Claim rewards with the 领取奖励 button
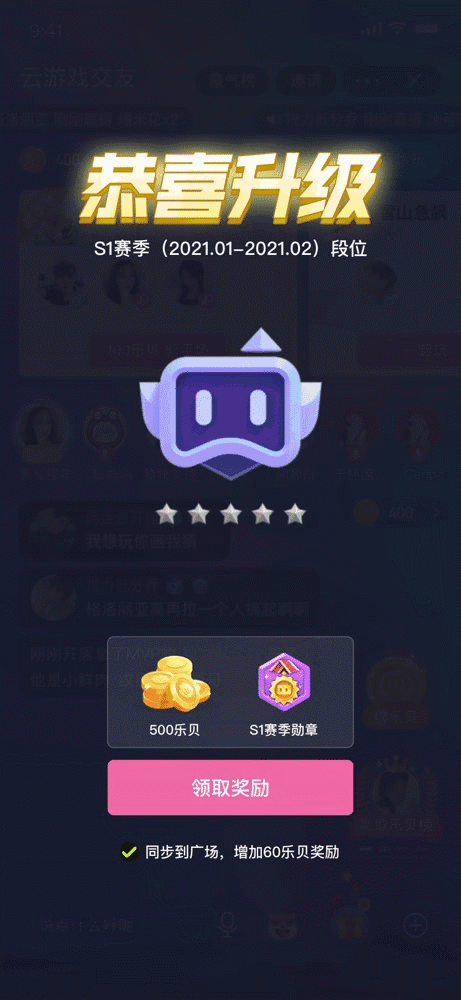461x1000 pixels. pyautogui.click(x=230, y=787)
